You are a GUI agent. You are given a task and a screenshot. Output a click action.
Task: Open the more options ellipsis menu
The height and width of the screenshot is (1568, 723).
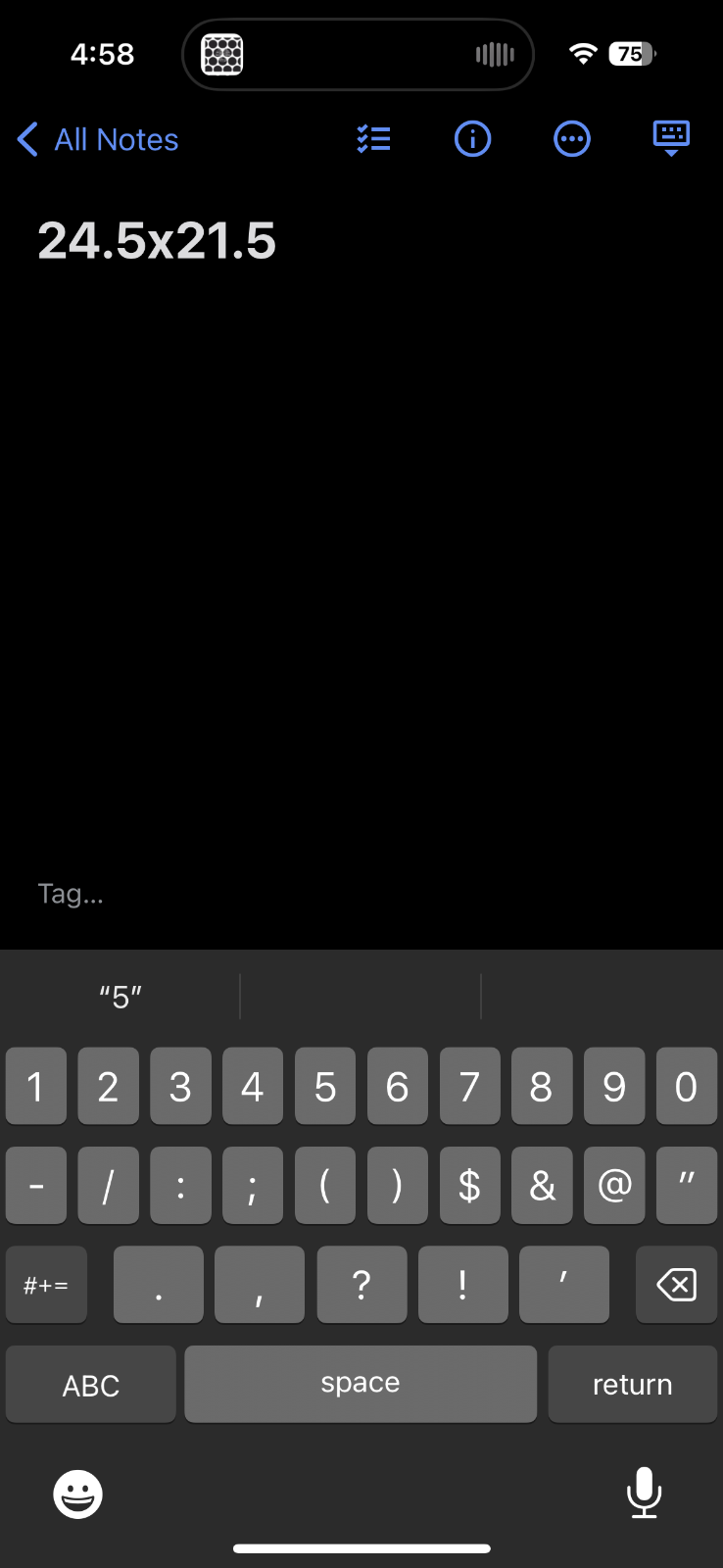[x=572, y=139]
